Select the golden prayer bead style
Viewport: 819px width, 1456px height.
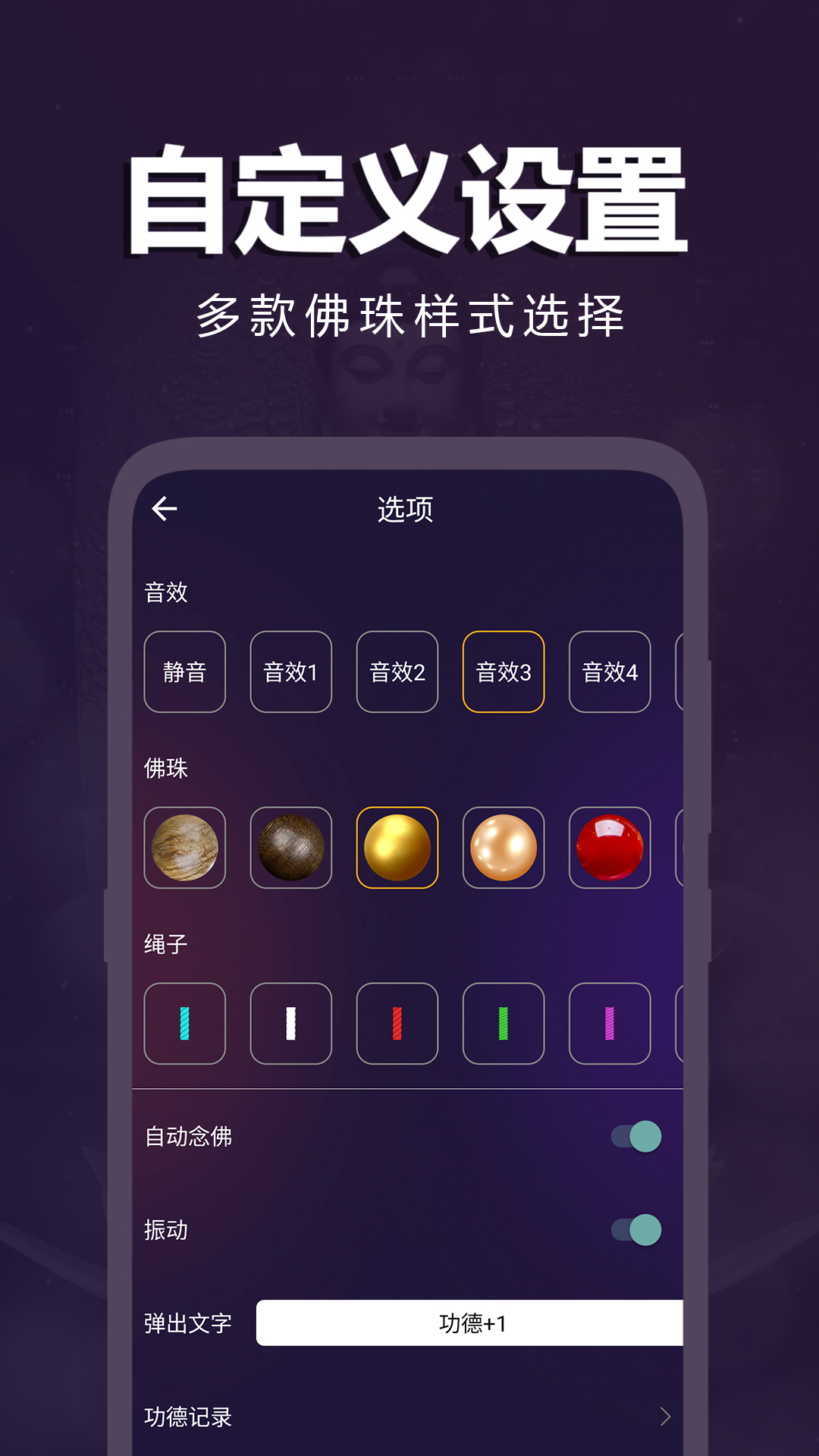tap(397, 847)
